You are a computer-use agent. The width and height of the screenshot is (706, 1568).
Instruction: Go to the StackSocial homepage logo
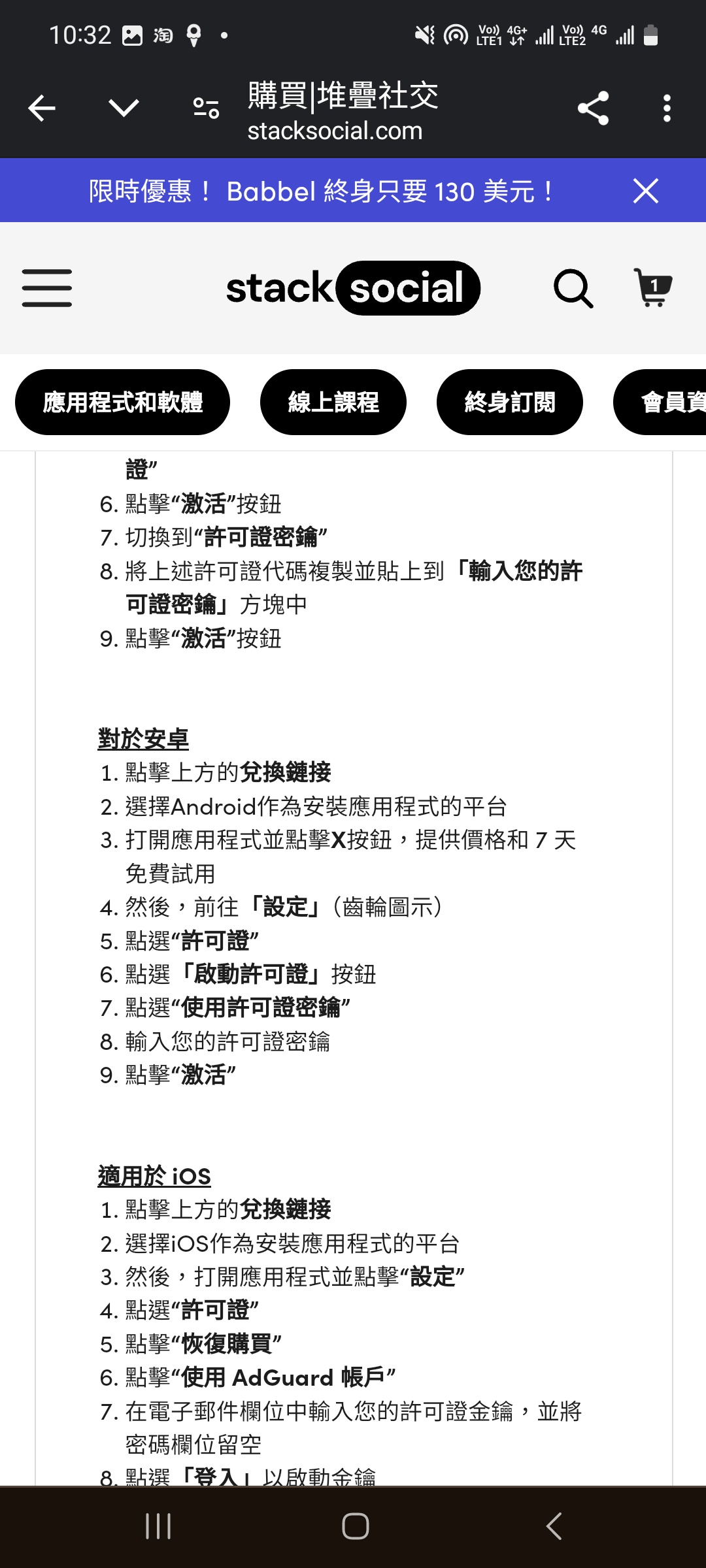point(353,288)
